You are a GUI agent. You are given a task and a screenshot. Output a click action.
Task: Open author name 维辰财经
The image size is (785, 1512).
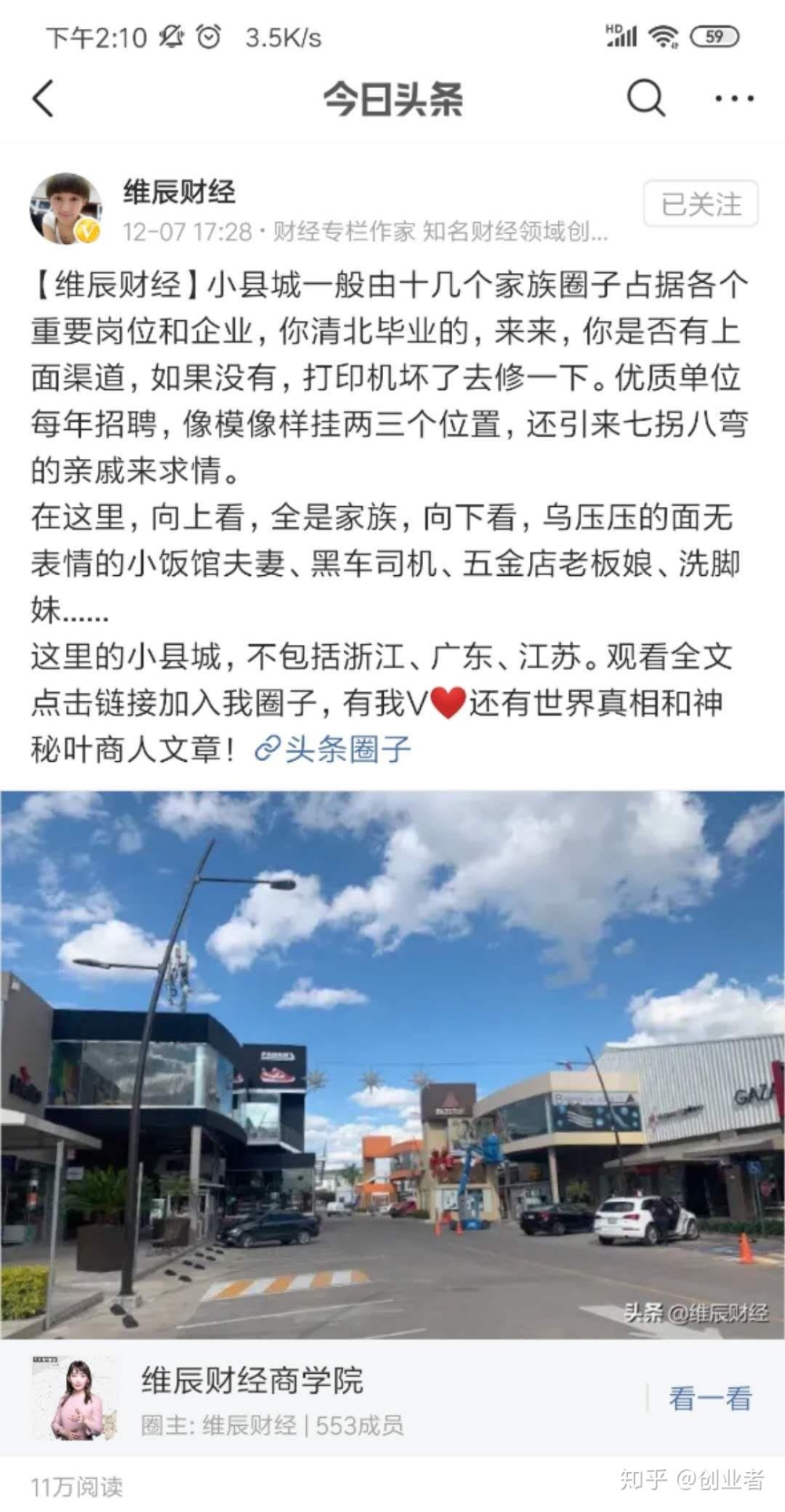[179, 191]
